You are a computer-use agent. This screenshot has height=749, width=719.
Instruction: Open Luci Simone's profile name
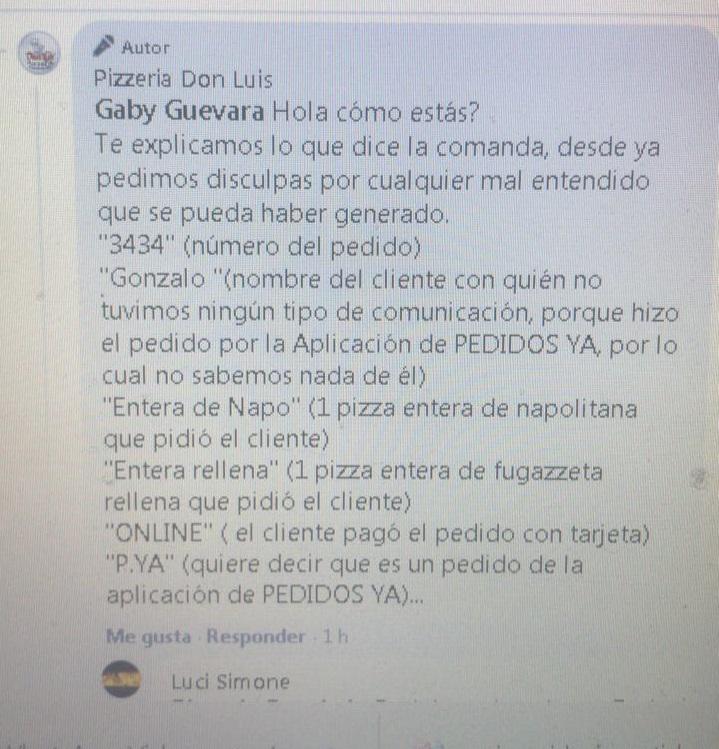pos(230,683)
